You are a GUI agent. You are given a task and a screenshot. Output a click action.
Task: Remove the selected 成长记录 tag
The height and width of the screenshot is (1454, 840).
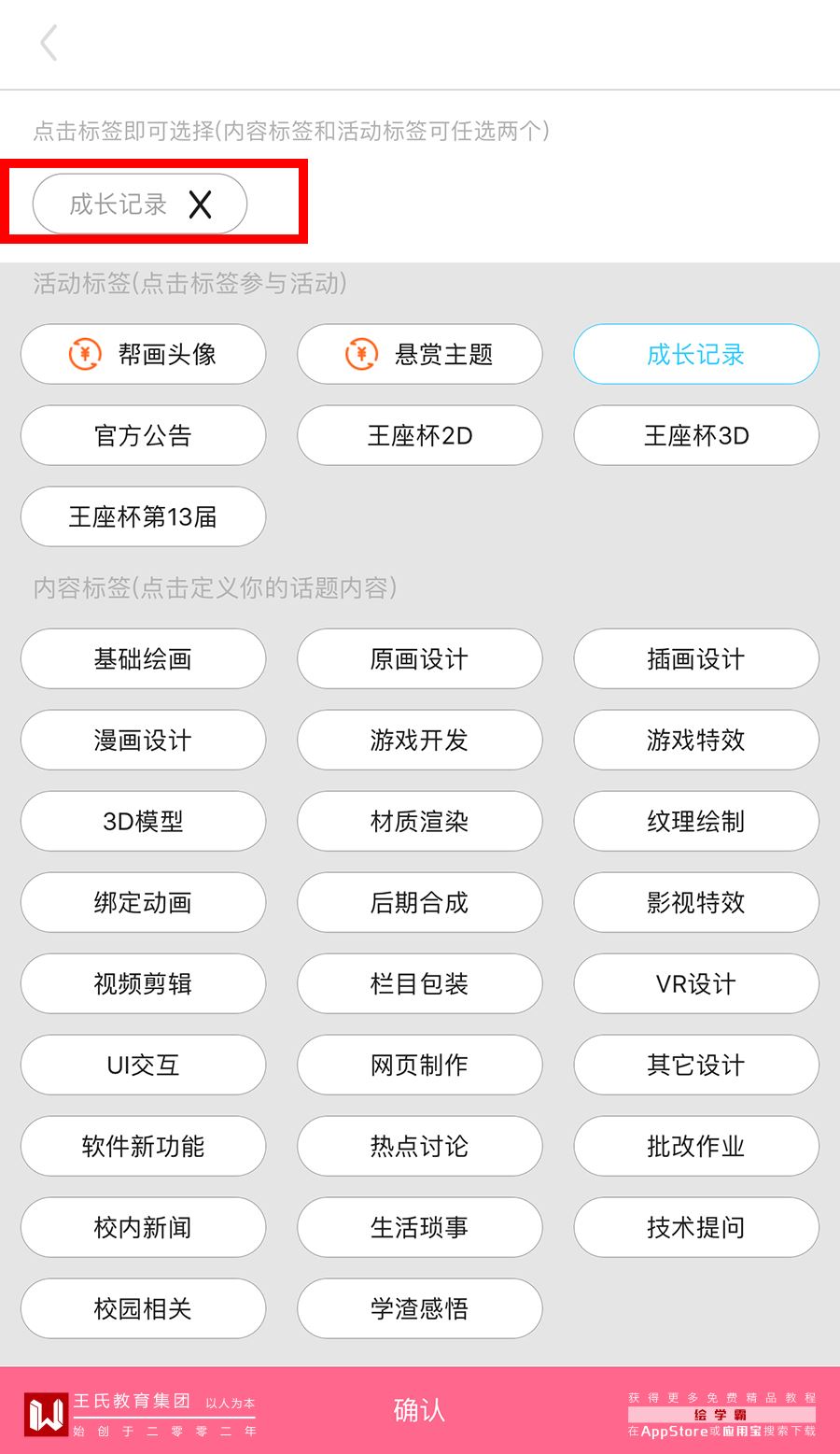coord(200,205)
